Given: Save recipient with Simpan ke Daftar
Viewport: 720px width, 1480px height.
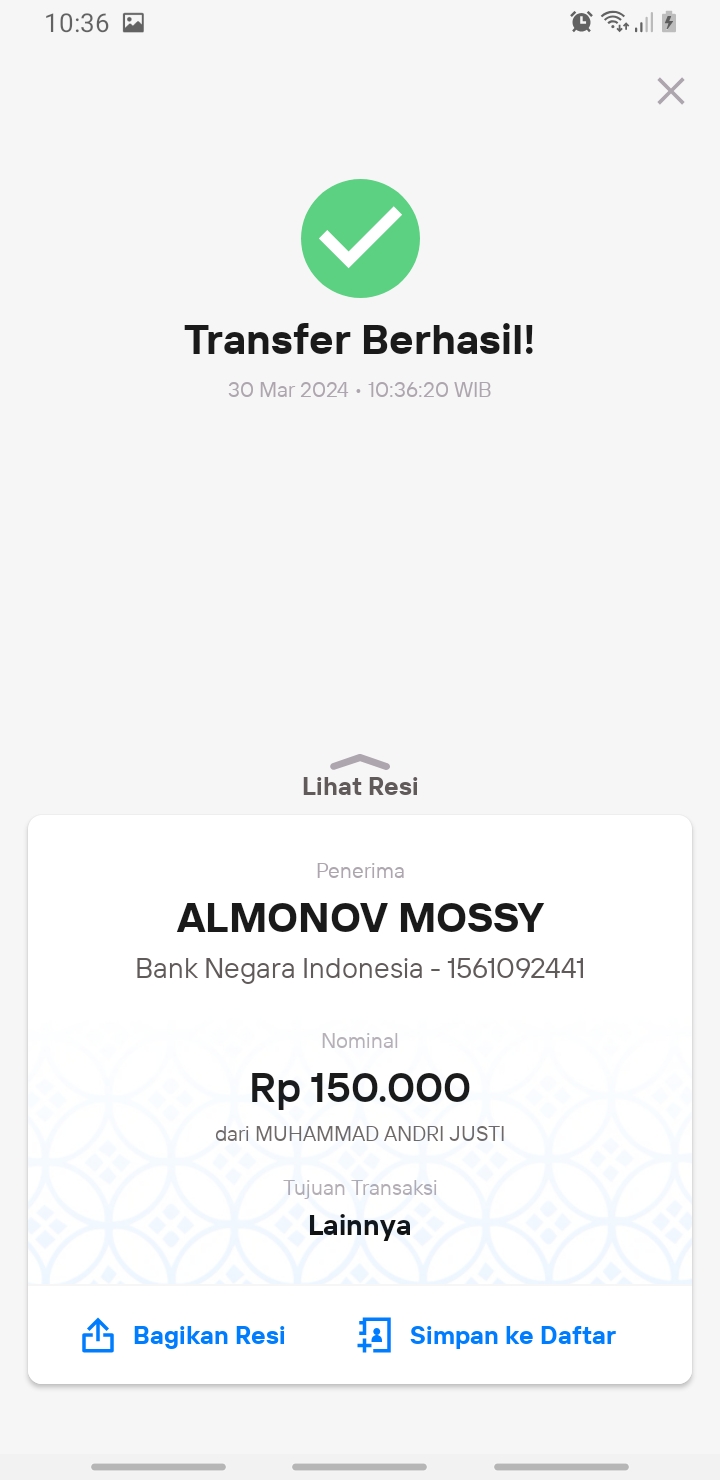Looking at the screenshot, I should tap(486, 1336).
